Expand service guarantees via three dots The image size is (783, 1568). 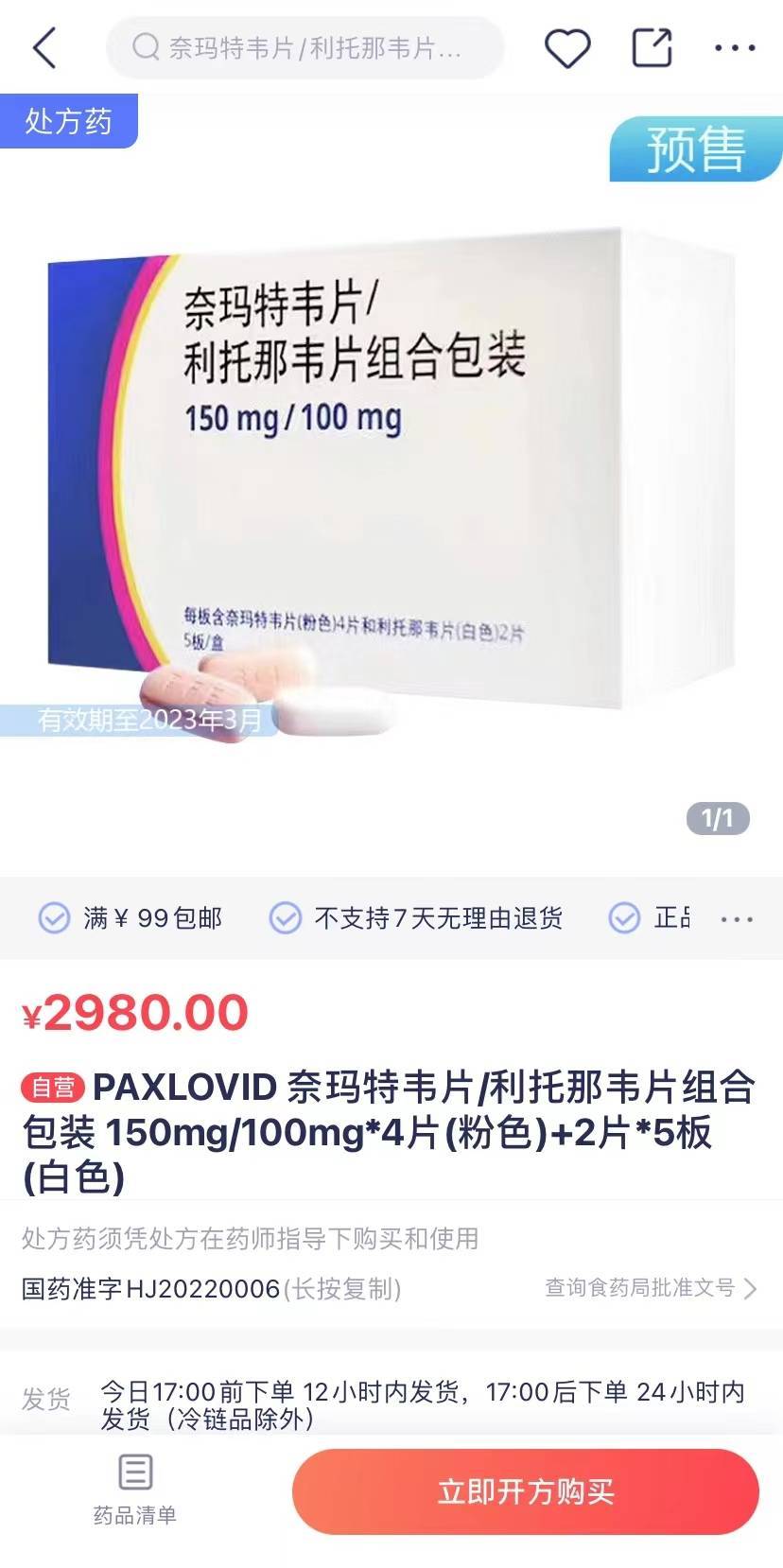[x=737, y=918]
